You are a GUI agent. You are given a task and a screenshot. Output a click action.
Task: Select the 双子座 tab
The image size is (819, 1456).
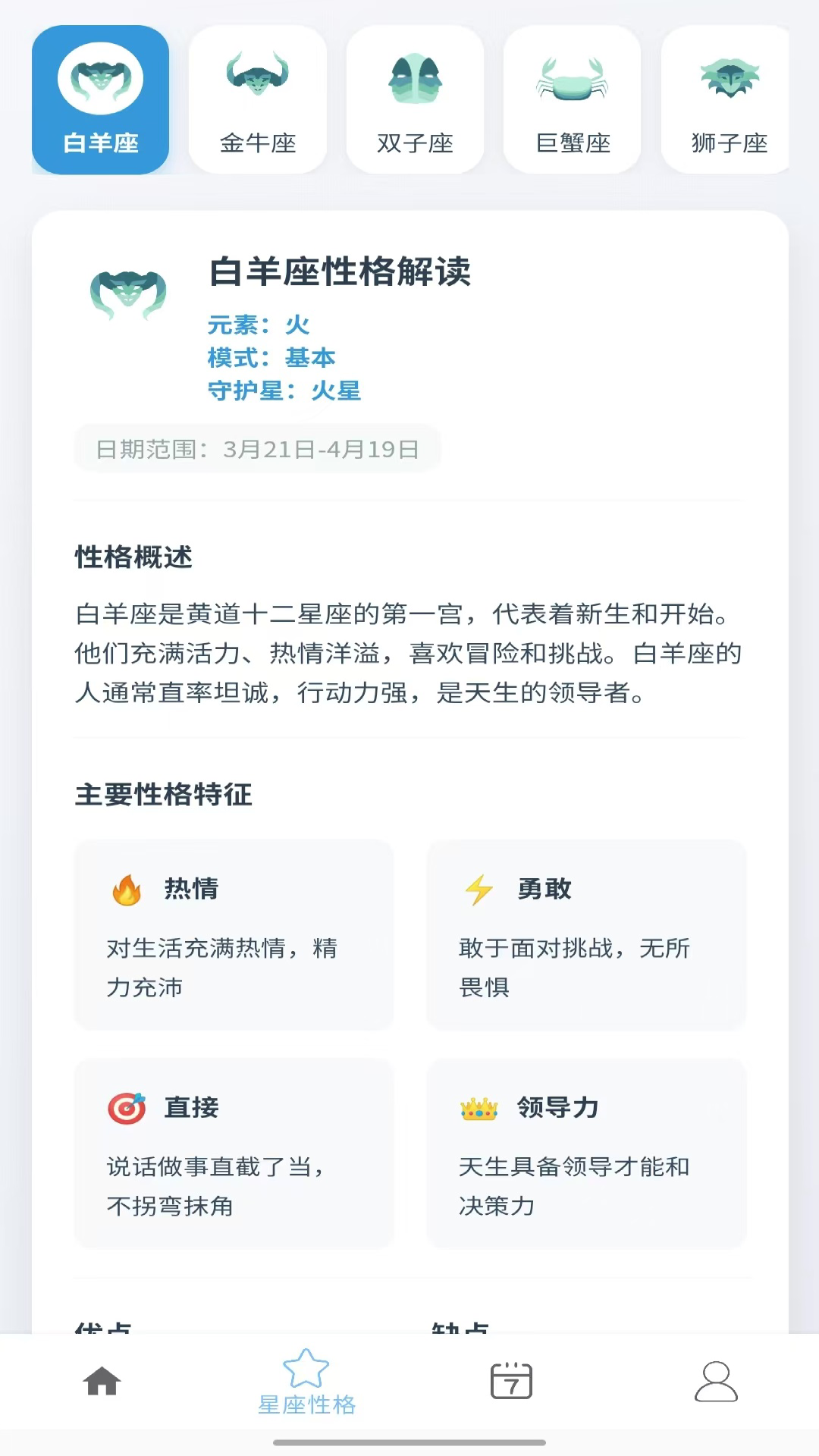[x=416, y=99]
